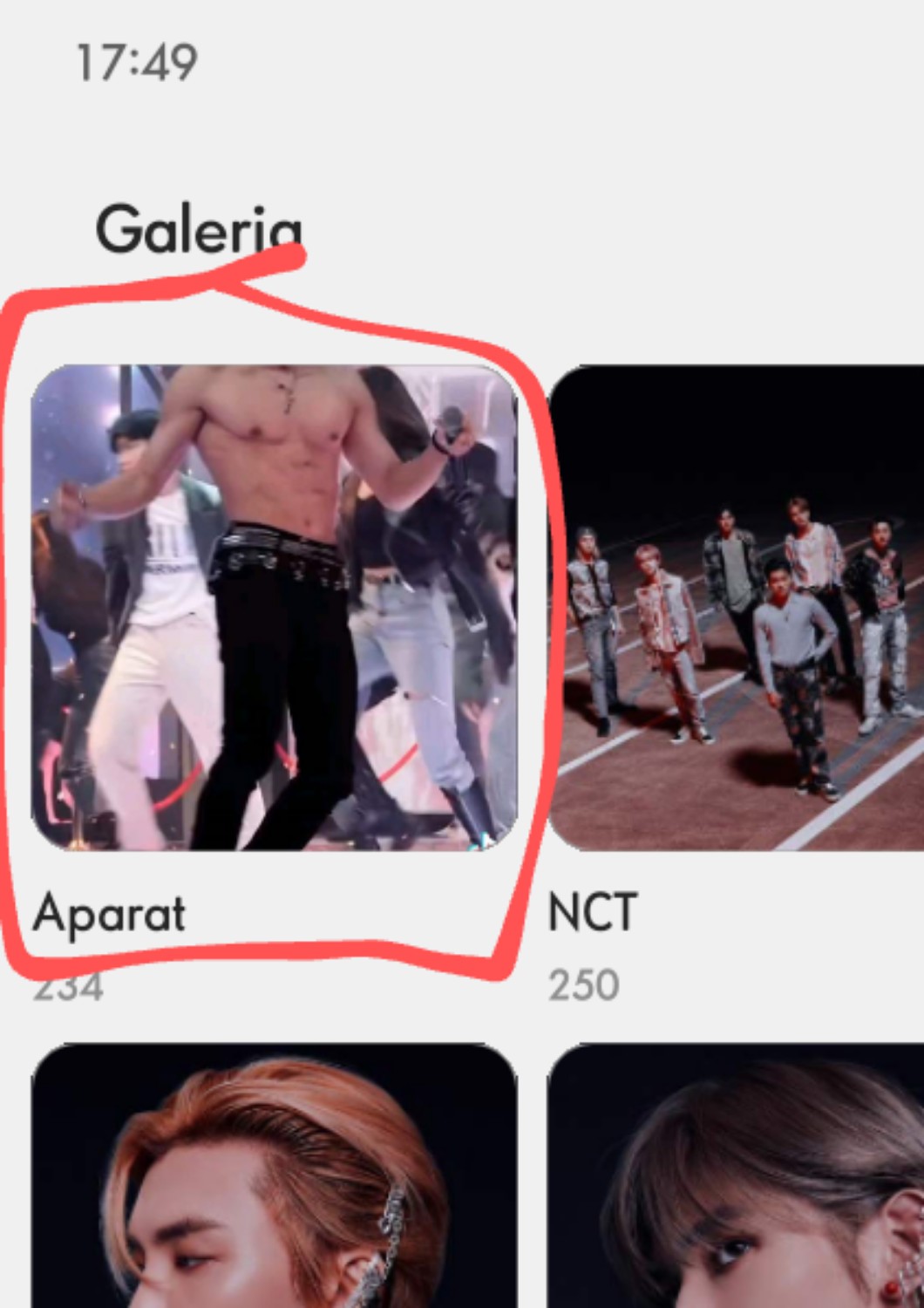Viewport: 924px width, 1308px height.
Task: Open the album with the orange-haired cover photo
Action: click(275, 1177)
